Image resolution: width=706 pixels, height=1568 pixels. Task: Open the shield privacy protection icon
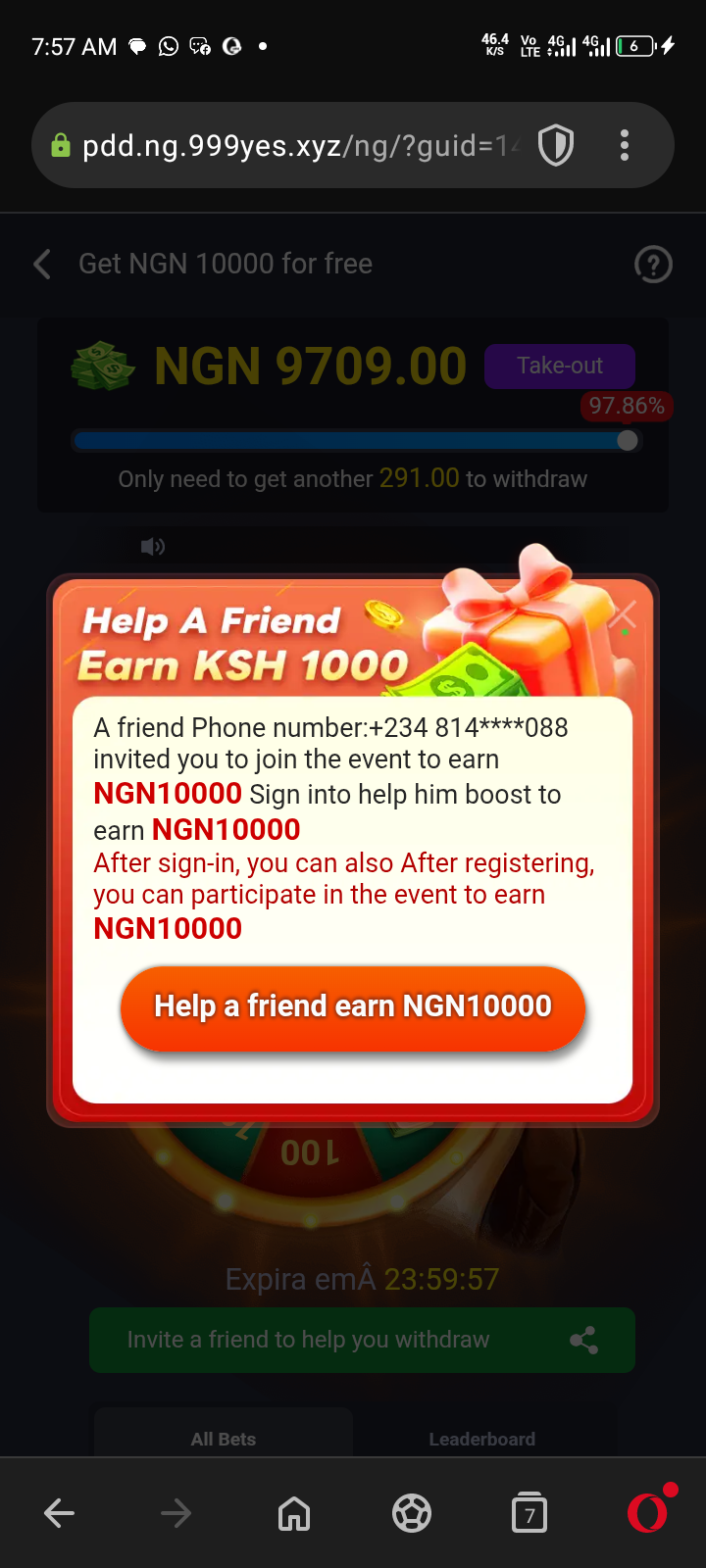click(x=556, y=146)
